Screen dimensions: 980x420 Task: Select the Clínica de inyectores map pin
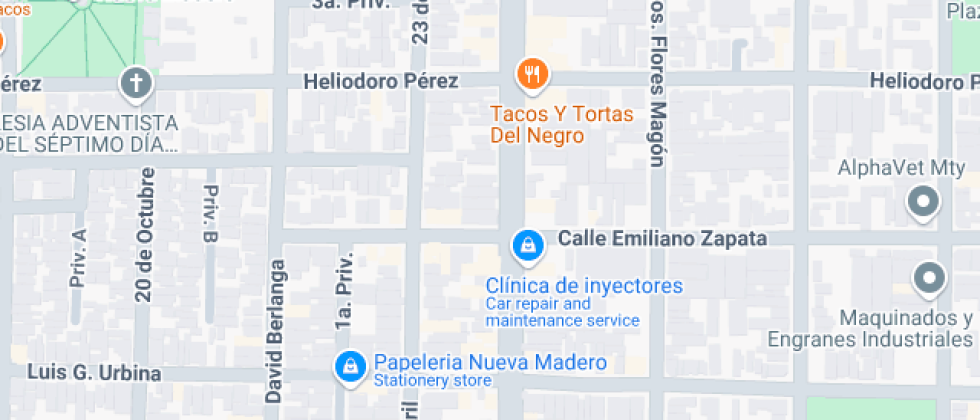coord(527,244)
